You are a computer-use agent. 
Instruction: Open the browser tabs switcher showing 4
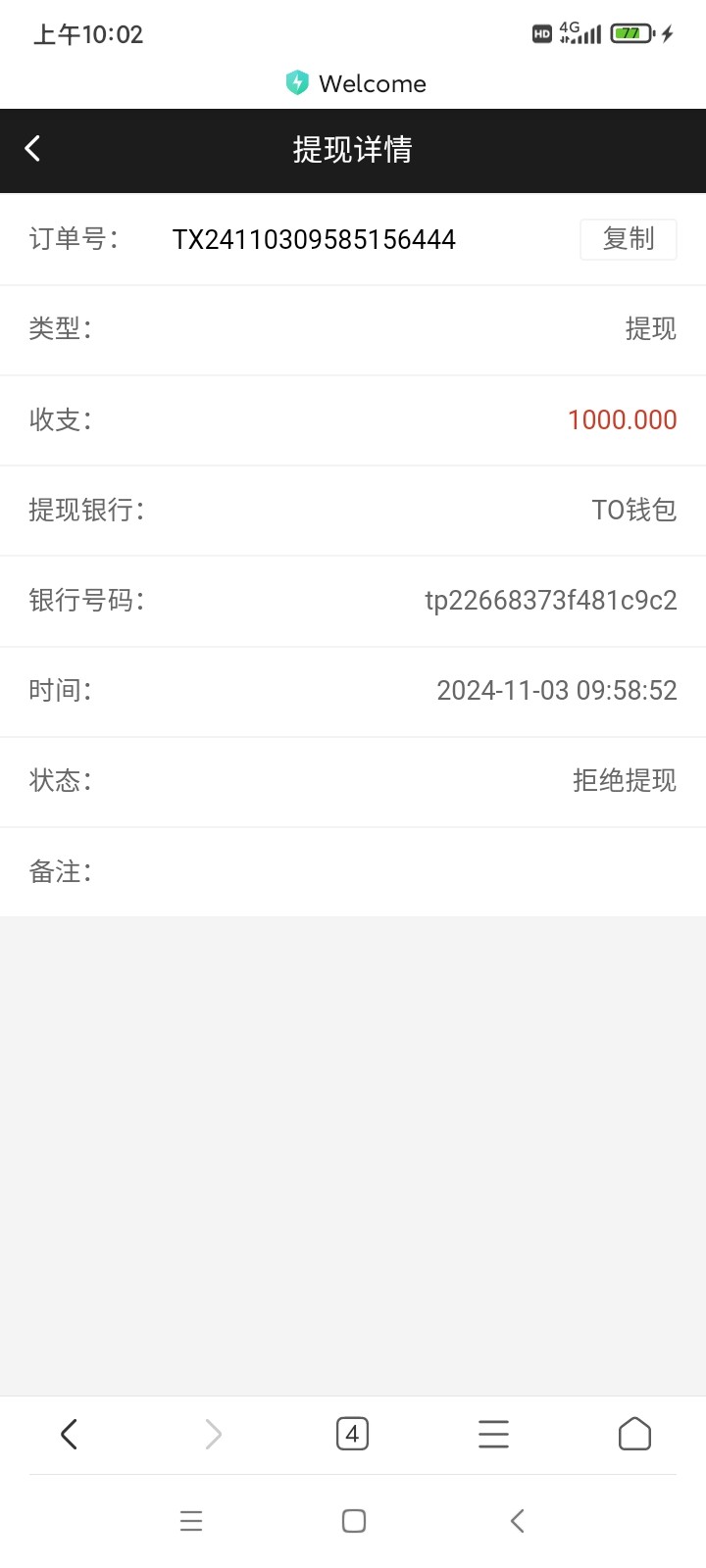coord(352,1434)
